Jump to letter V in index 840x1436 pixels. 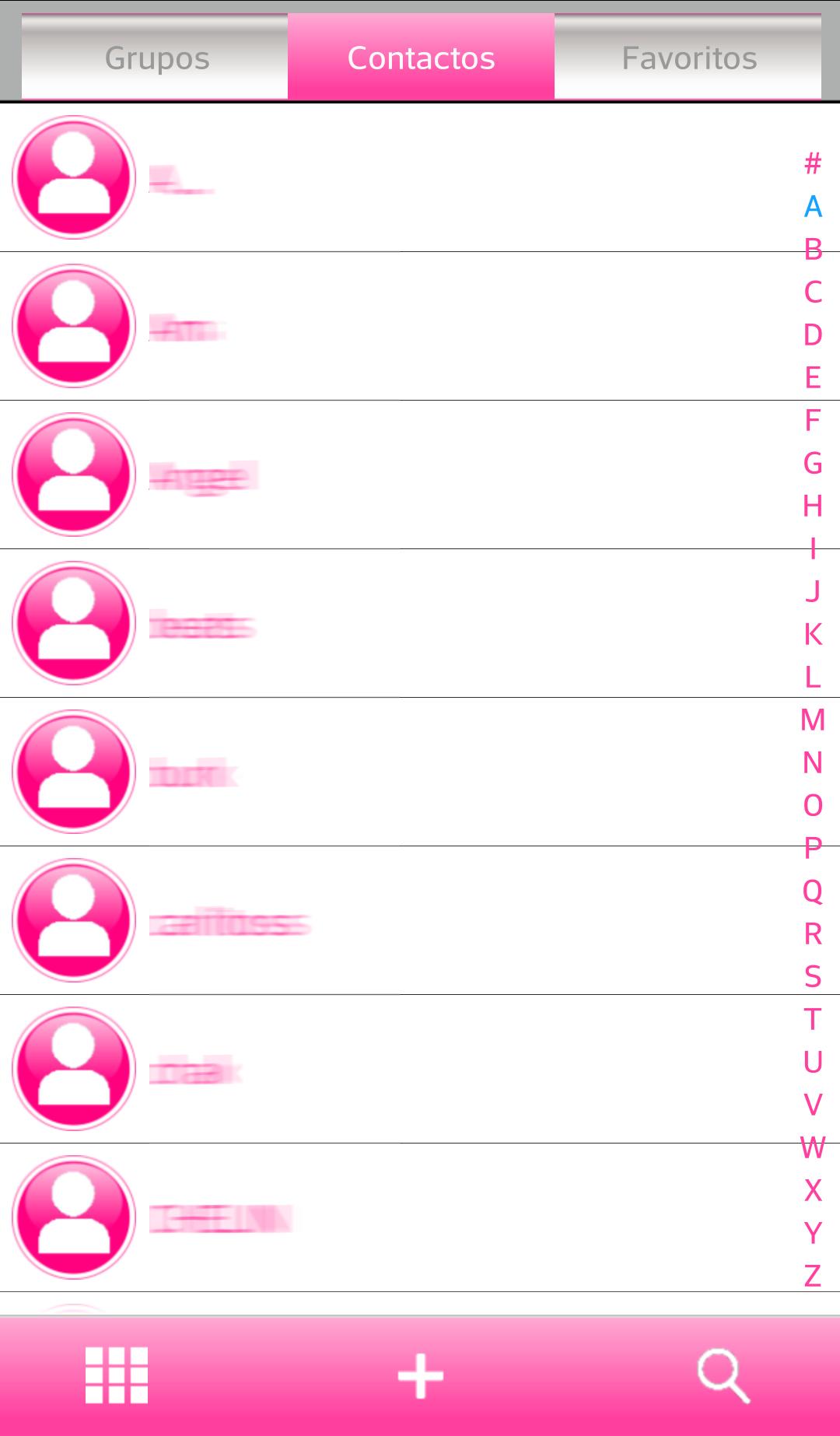pyautogui.click(x=813, y=1105)
